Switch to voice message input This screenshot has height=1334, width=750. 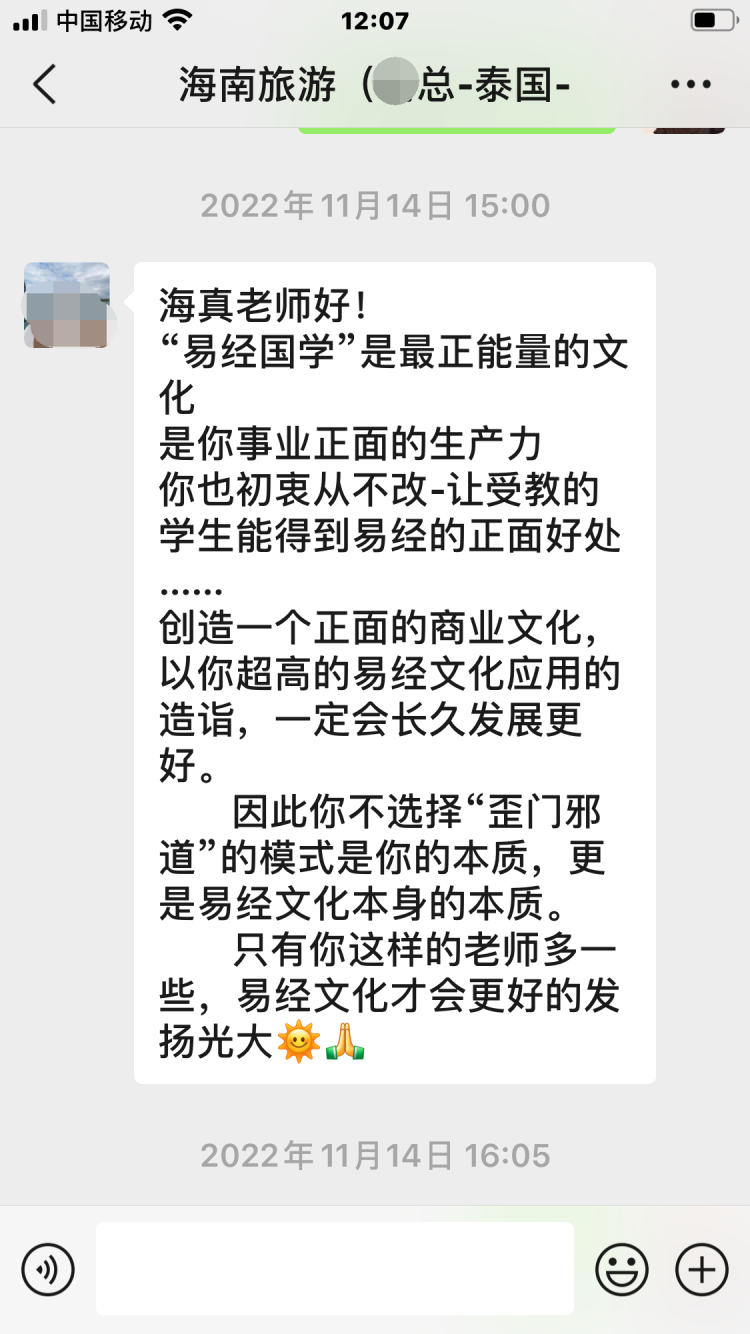point(48,1269)
